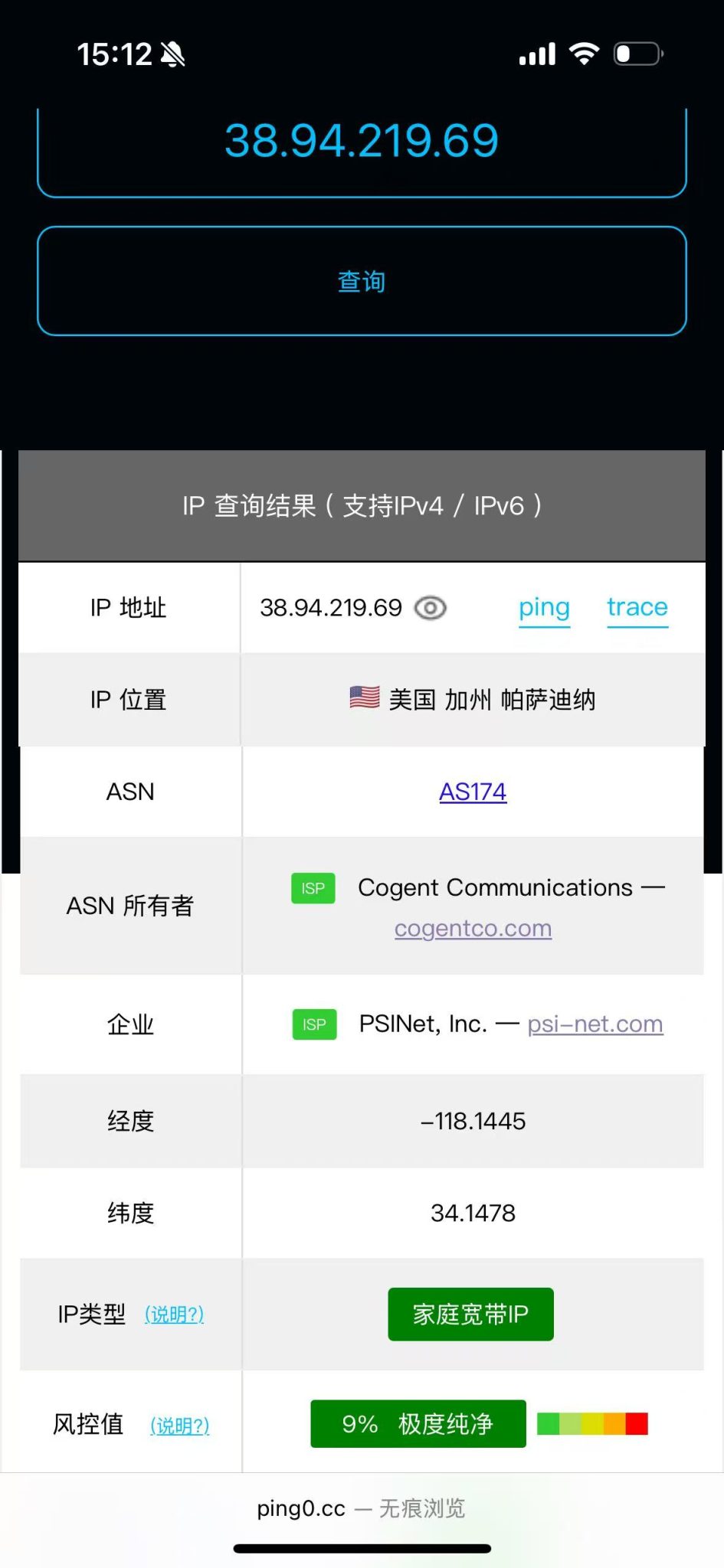Tap the Wi-Fi icon in the status bar
Viewport: 724px width, 1568px height.
[x=585, y=53]
